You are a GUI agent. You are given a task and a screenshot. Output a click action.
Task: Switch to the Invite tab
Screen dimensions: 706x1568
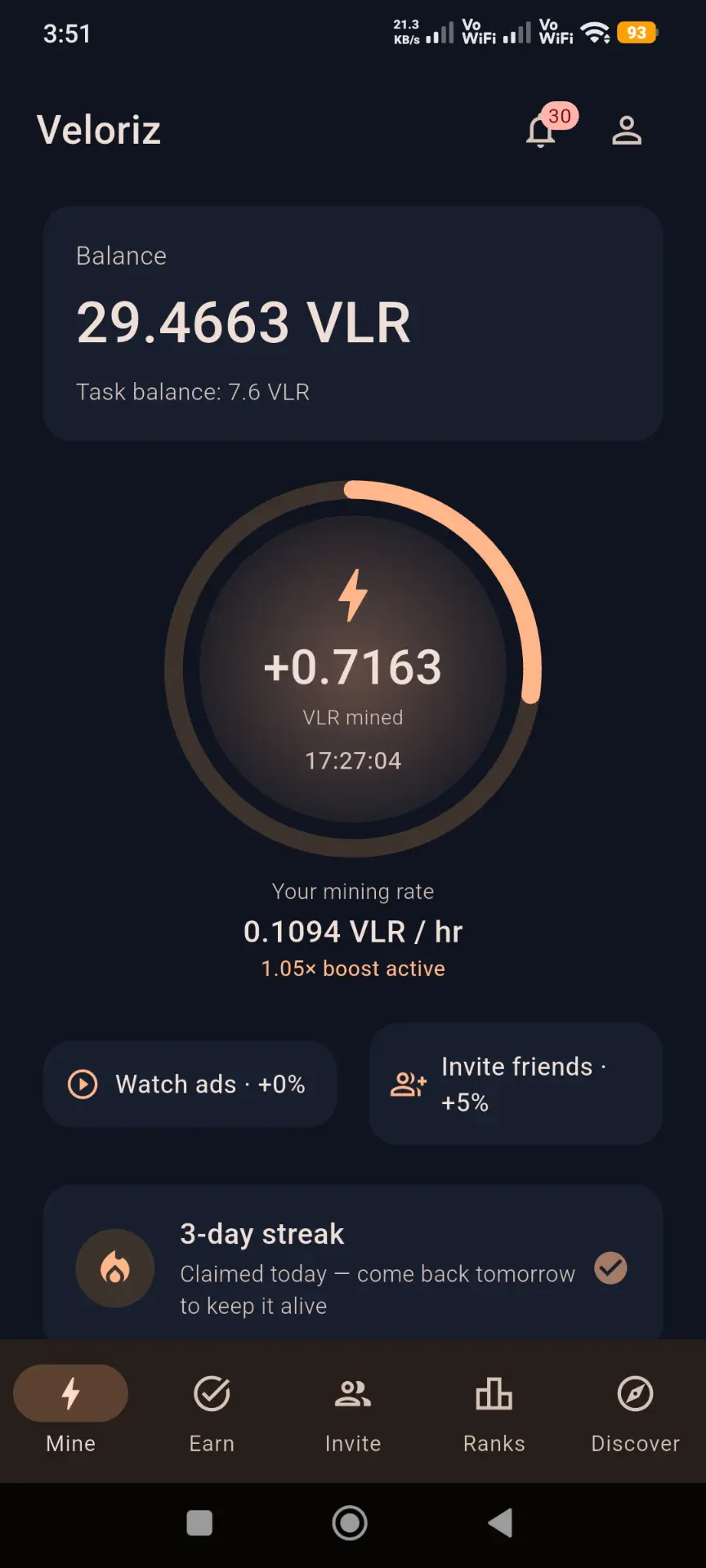click(353, 1412)
